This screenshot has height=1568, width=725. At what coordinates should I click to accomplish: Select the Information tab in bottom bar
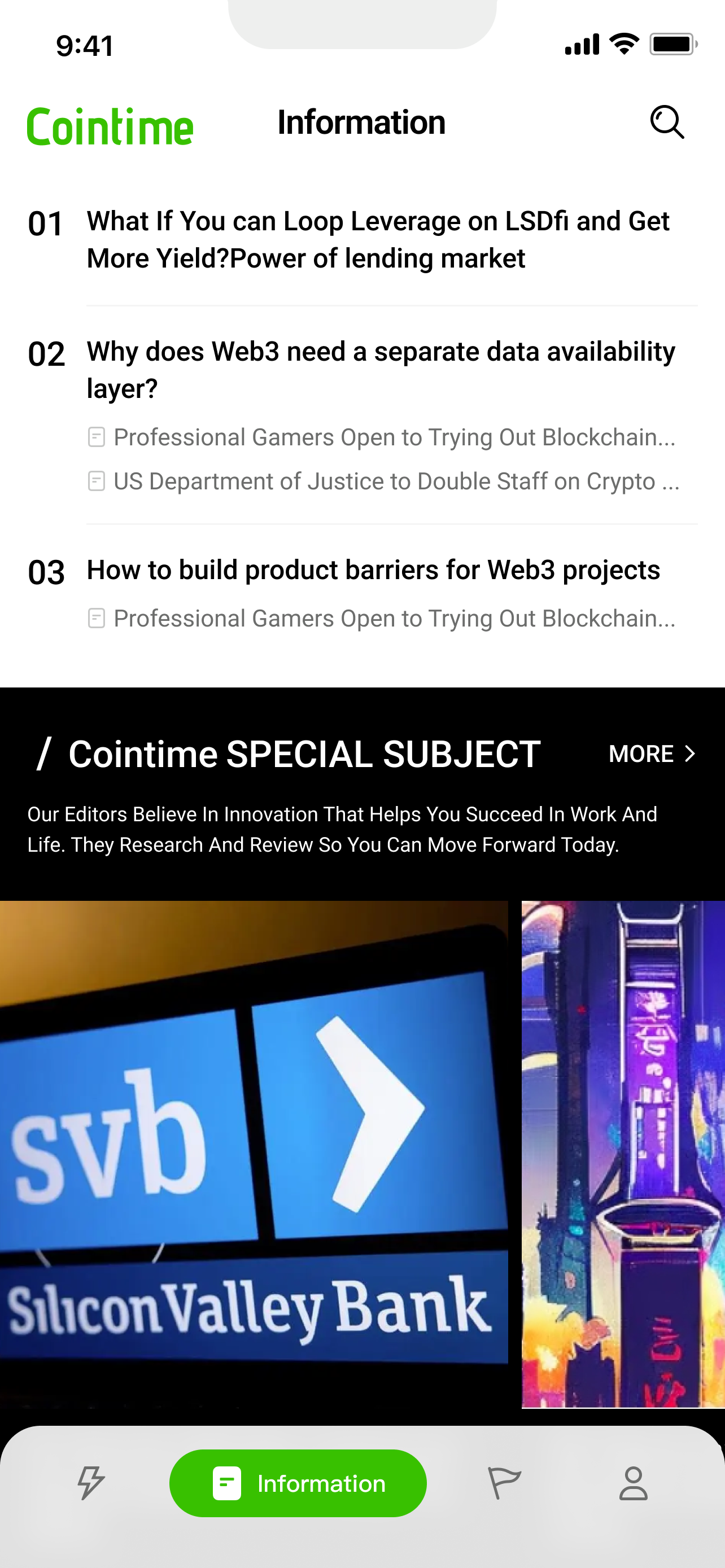pyautogui.click(x=298, y=1483)
